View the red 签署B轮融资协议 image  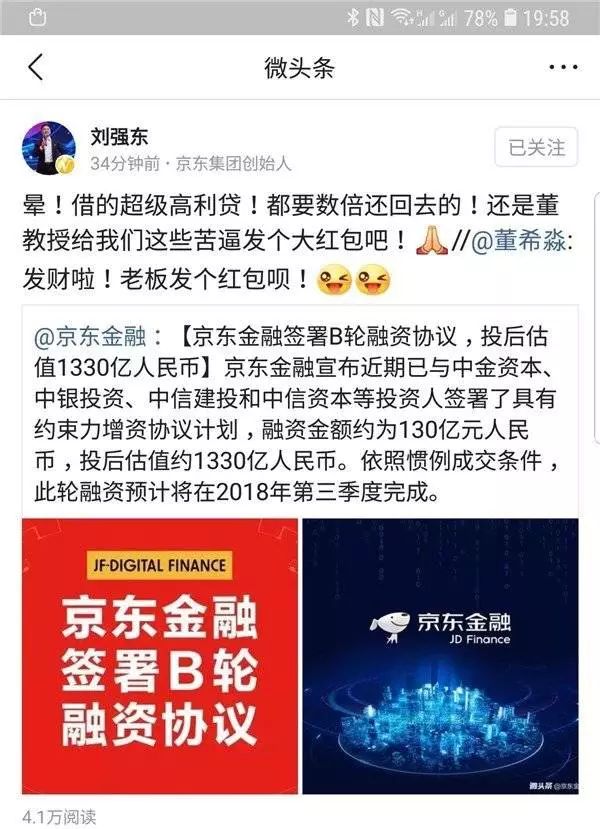tap(160, 656)
